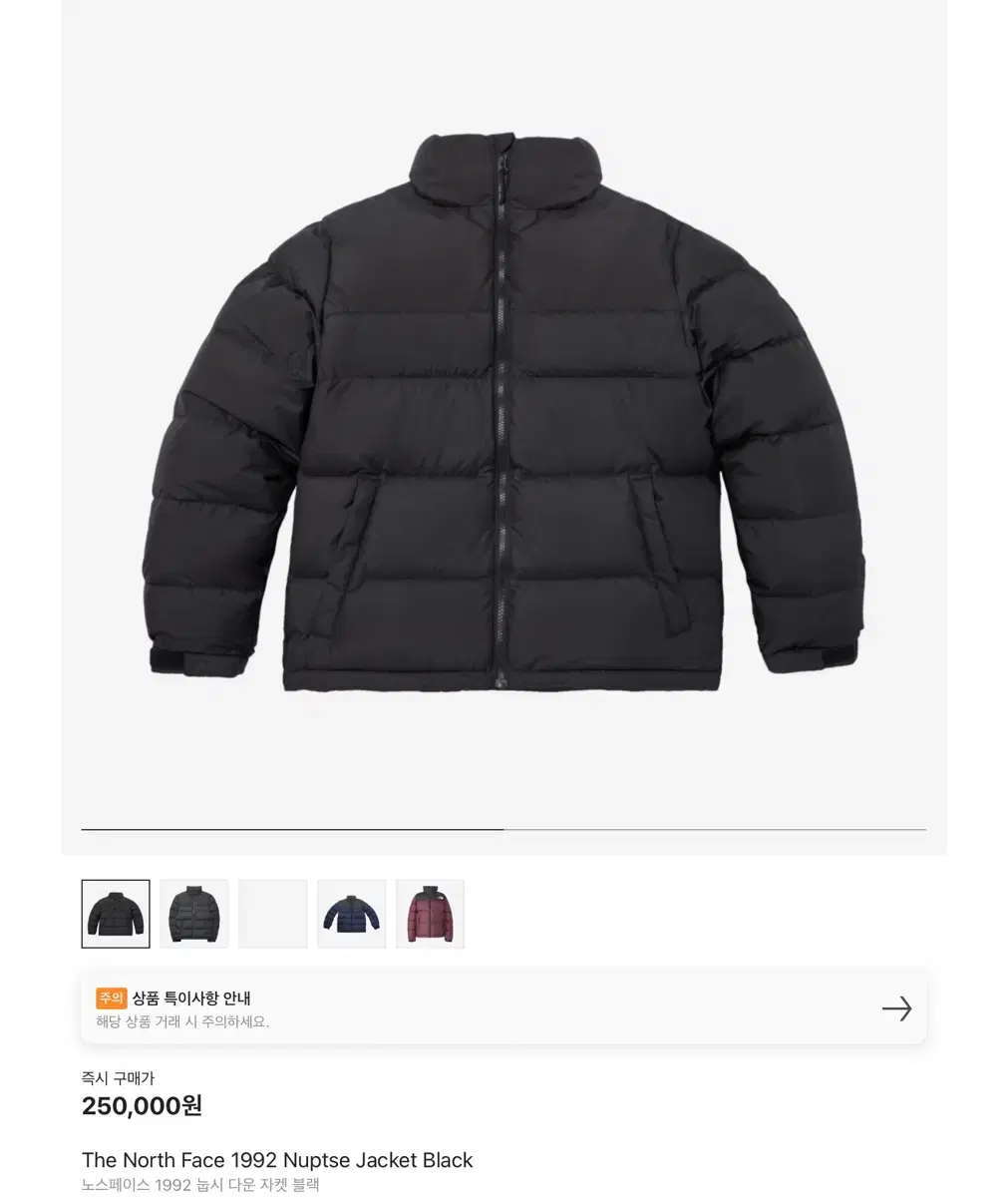Choose the burgundy jacket thumbnail
Screen dimensions: 1008x1197
[x=430, y=913]
